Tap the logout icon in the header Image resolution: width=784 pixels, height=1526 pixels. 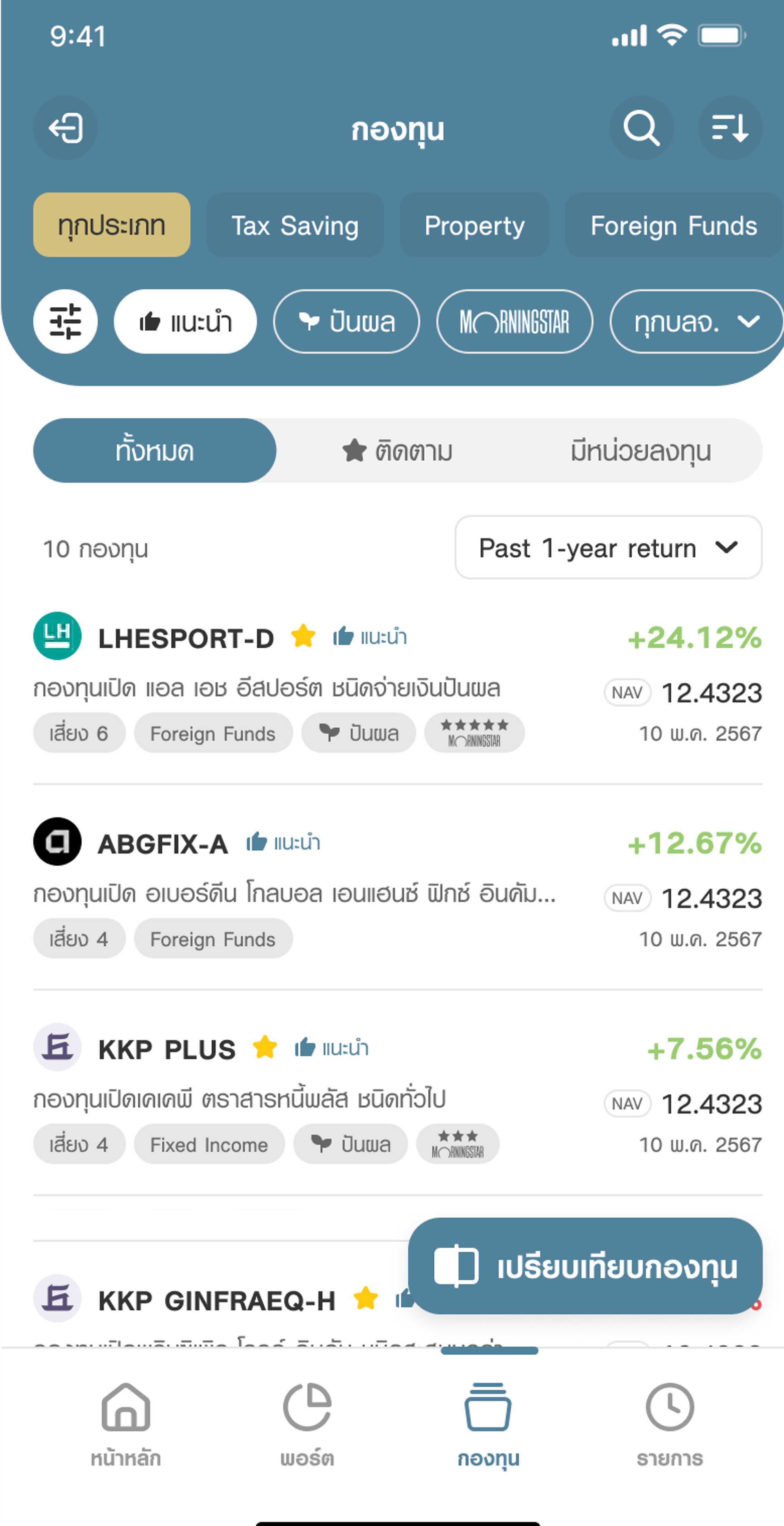point(65,128)
